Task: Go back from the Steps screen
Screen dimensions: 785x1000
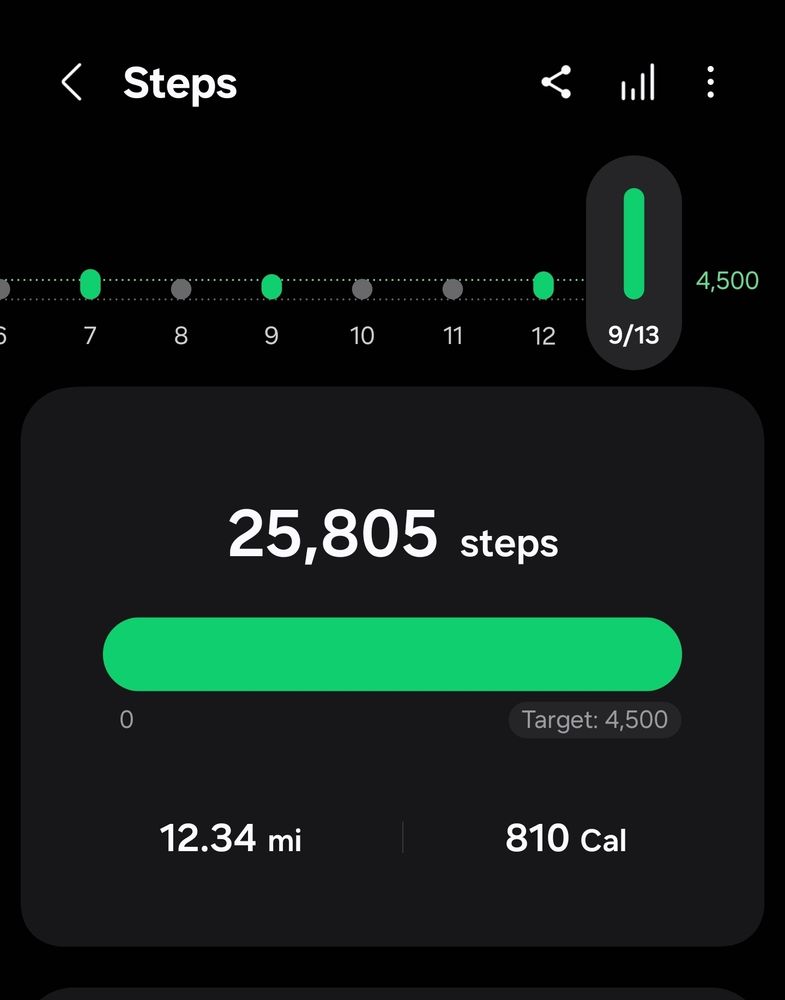Action: pos(71,83)
